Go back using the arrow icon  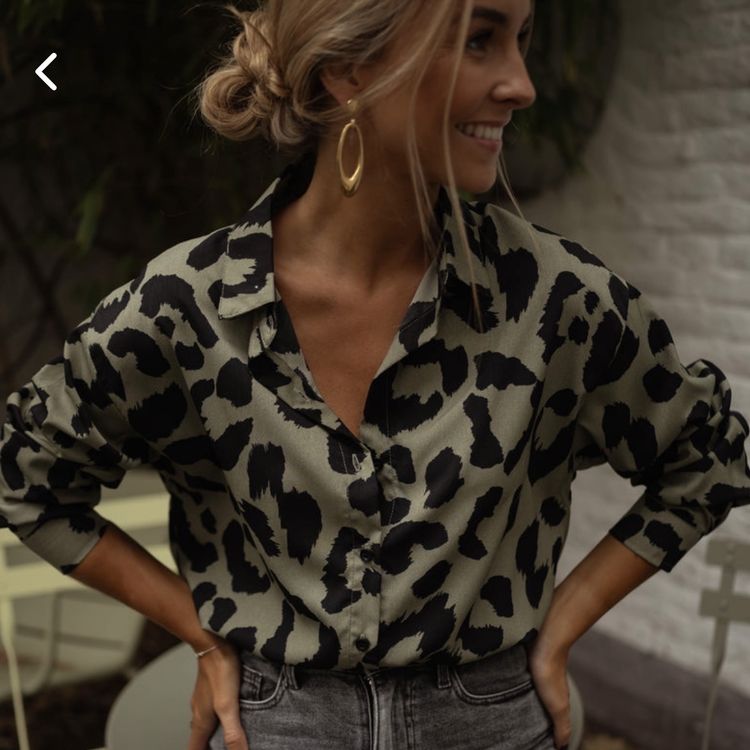click(46, 72)
